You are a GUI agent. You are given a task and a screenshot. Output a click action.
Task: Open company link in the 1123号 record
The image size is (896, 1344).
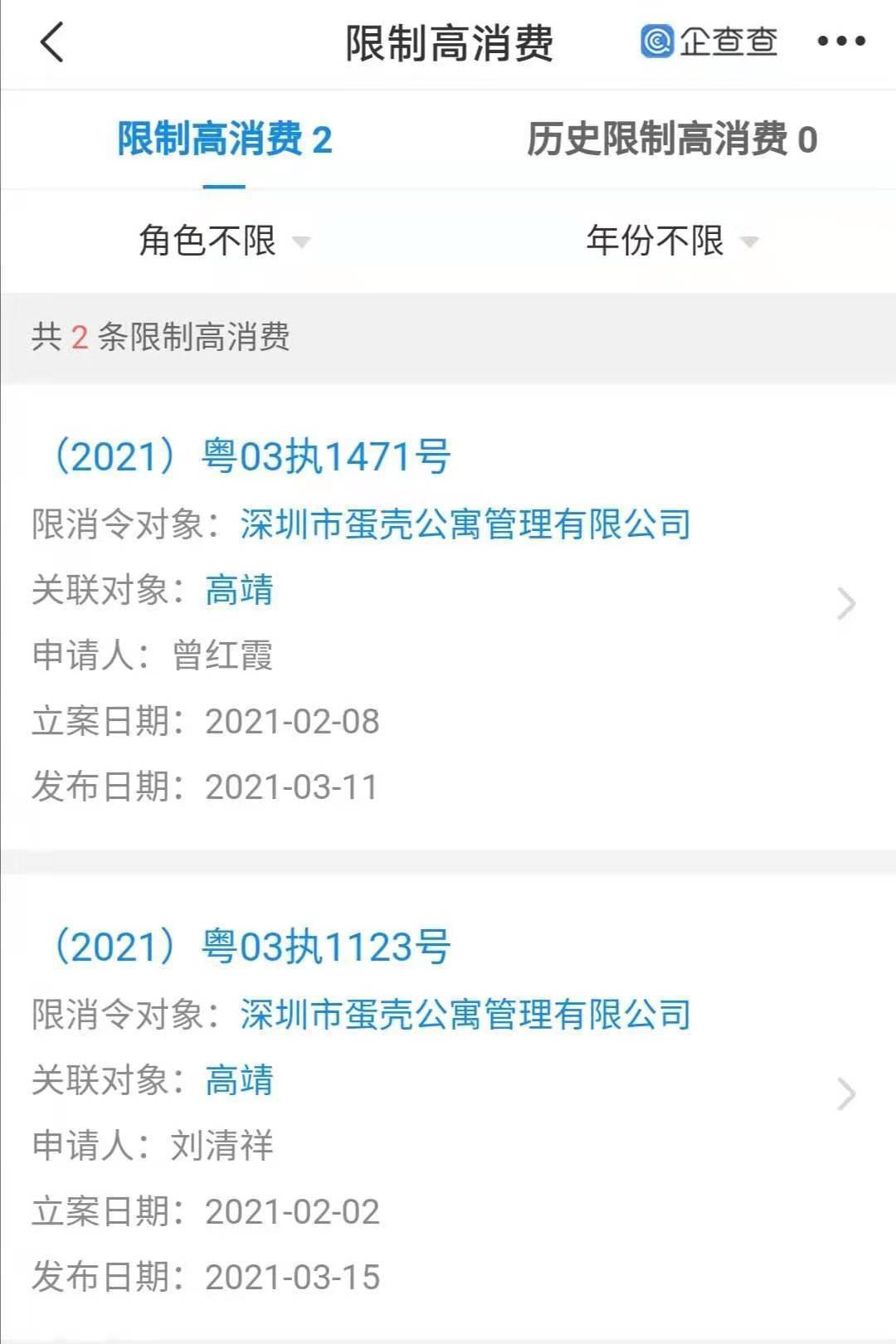click(465, 1014)
